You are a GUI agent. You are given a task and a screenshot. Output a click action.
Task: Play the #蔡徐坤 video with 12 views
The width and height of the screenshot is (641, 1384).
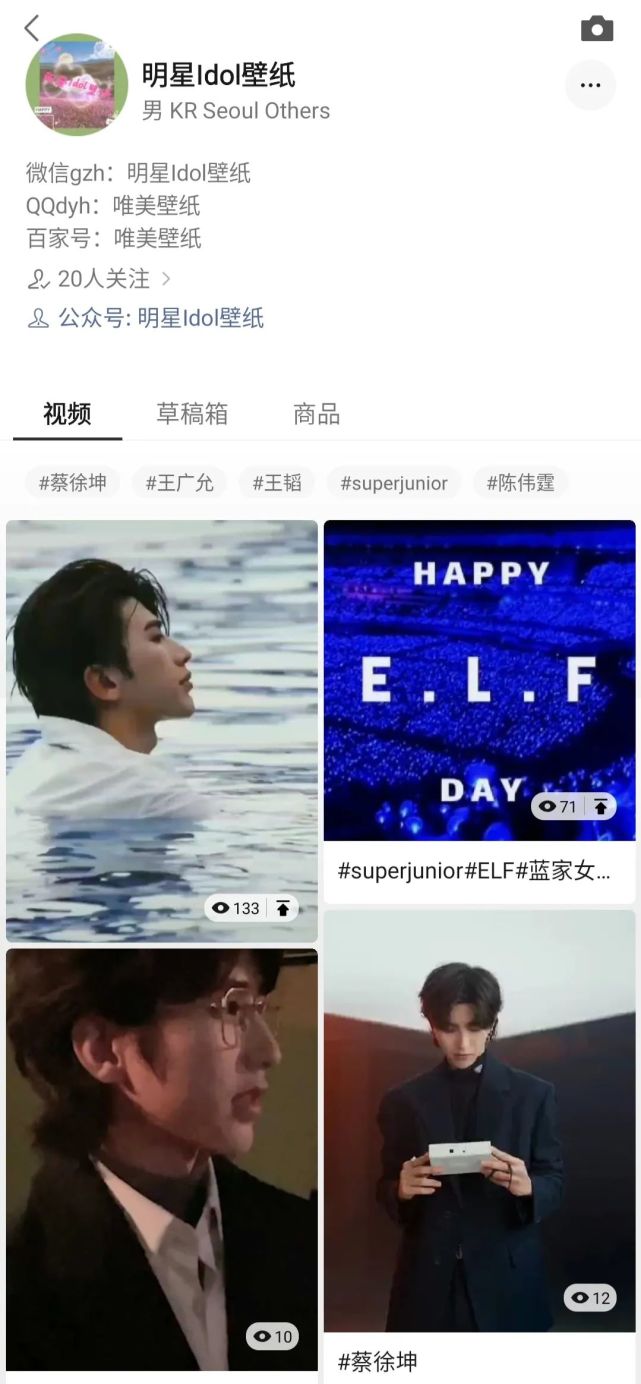[479, 1120]
